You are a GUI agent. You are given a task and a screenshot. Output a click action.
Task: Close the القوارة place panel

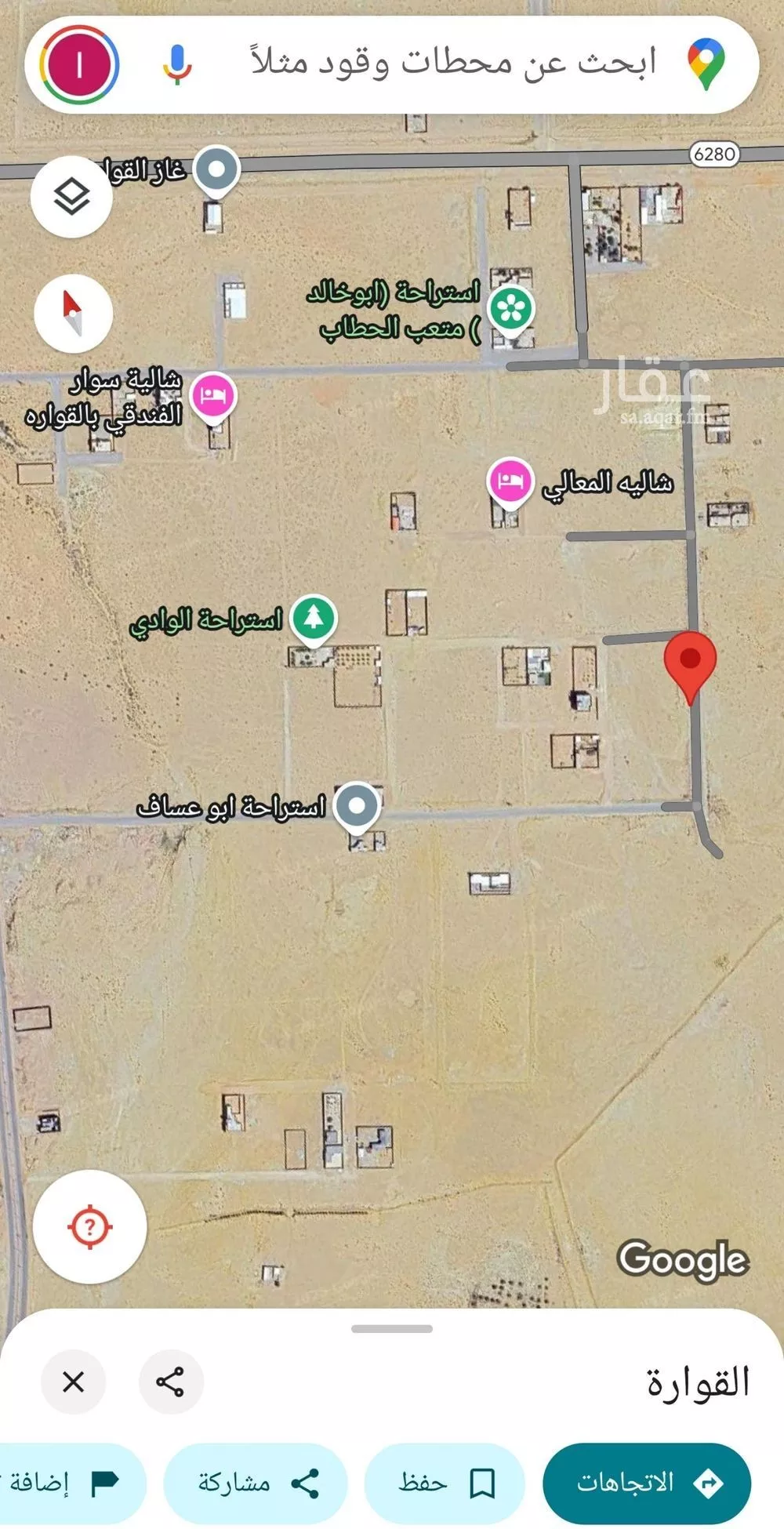(74, 1381)
